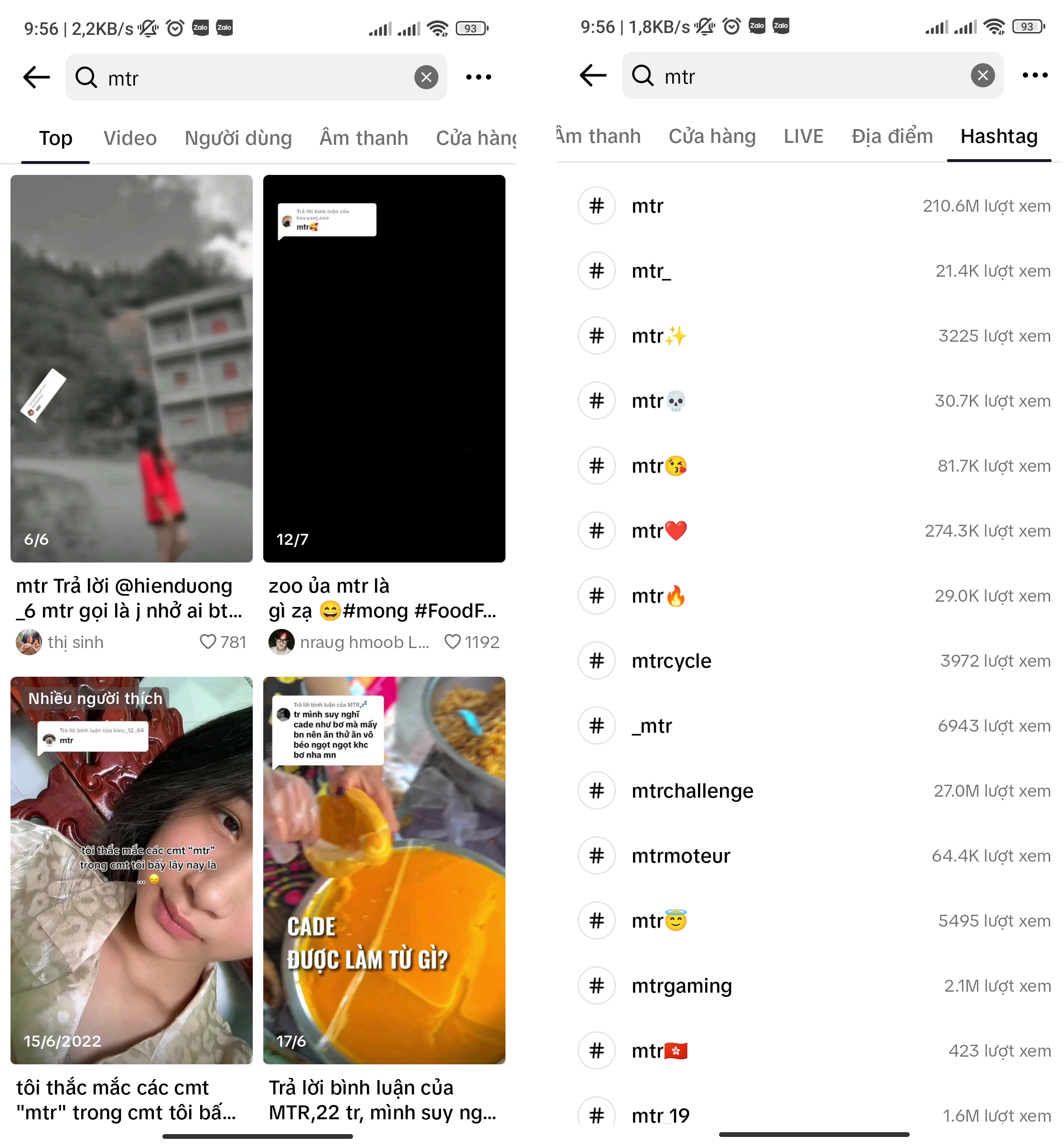This screenshot has width=1064, height=1147.
Task: Like the video by nraug hmoob
Action: point(452,642)
